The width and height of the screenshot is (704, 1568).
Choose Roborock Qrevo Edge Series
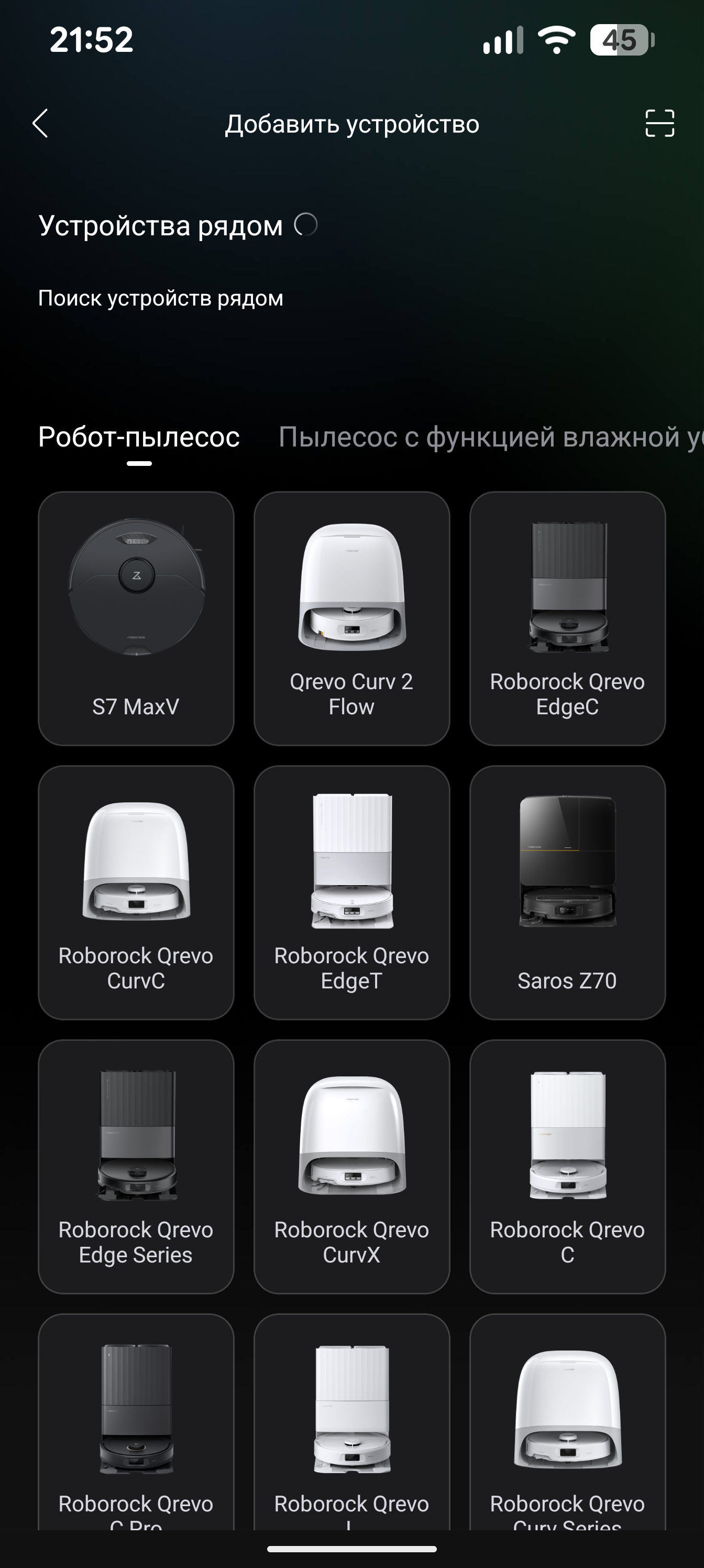(136, 1166)
